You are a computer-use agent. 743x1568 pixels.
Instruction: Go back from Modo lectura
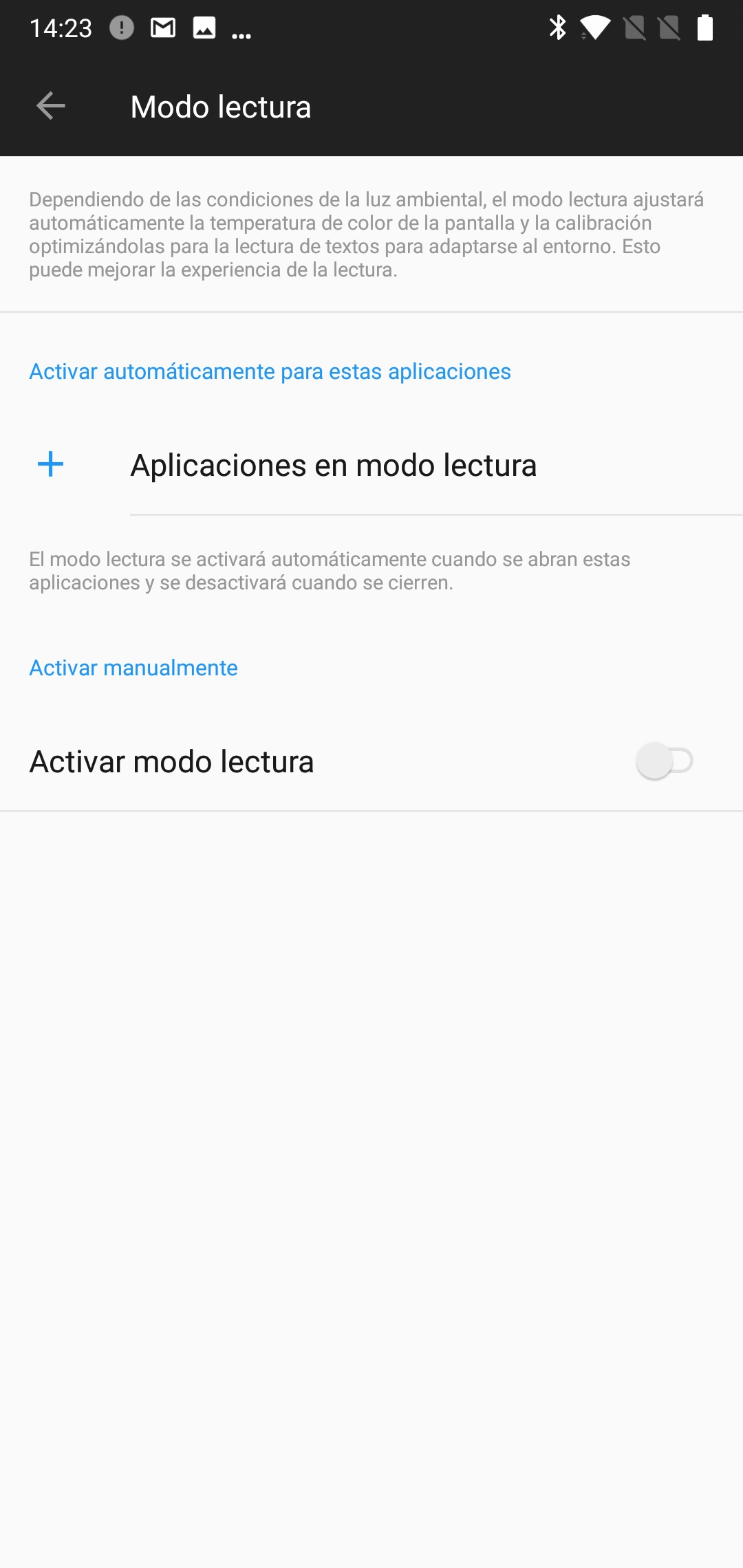click(50, 106)
